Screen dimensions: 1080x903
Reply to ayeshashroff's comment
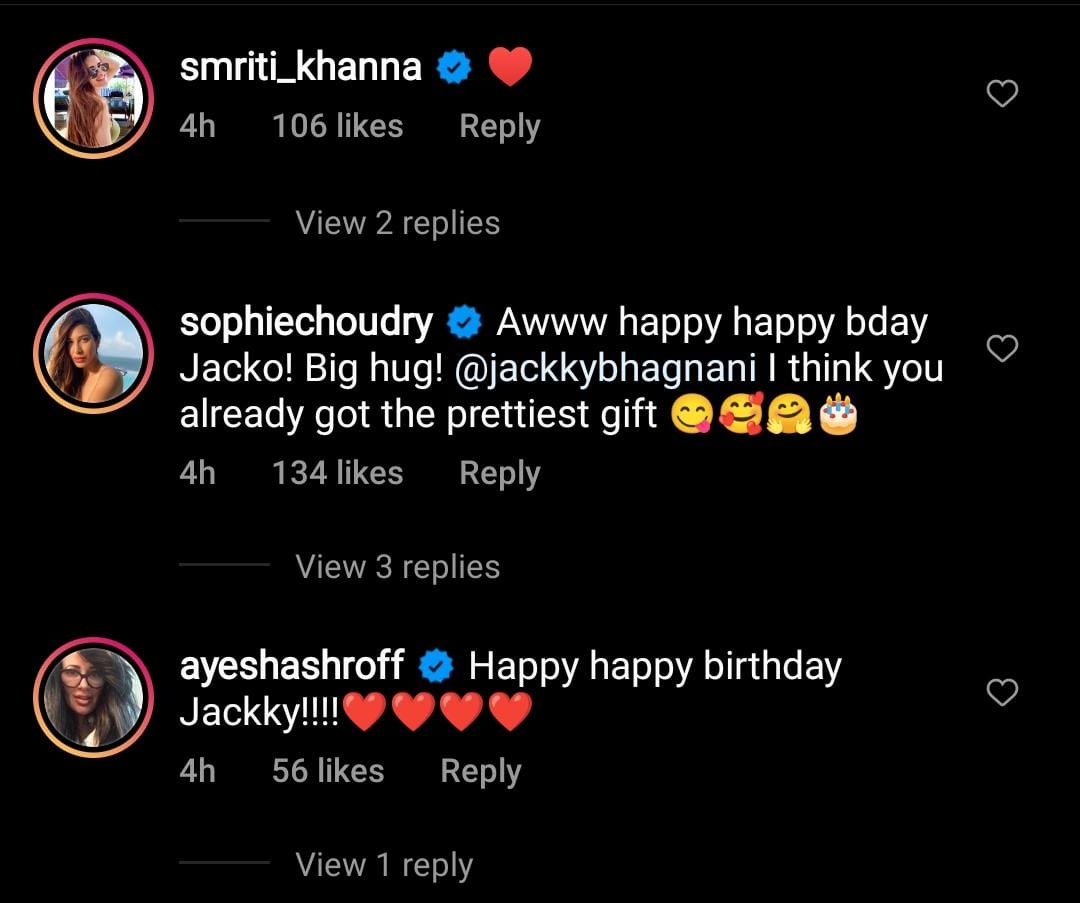[x=480, y=771]
